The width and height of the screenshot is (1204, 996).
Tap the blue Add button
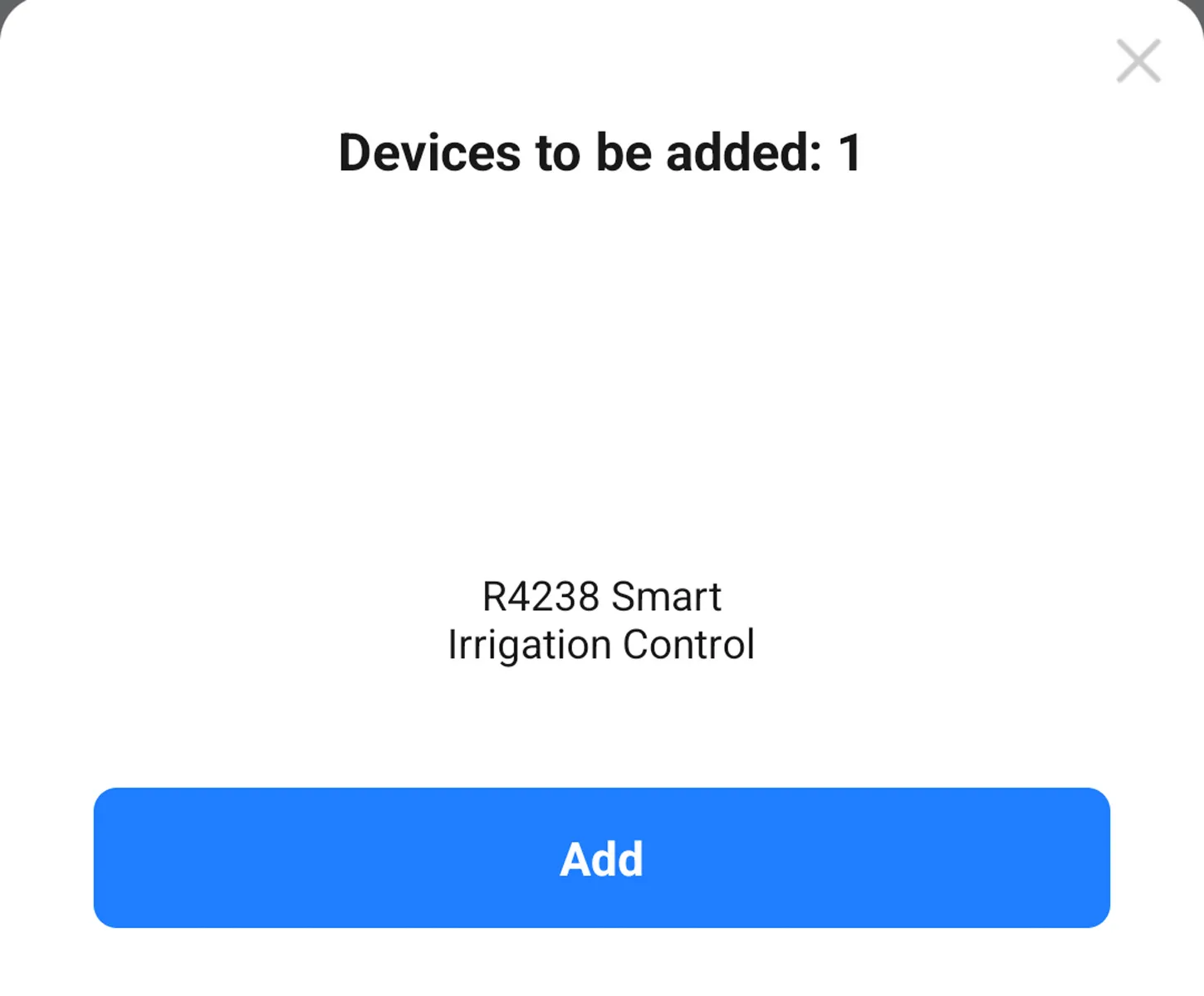click(601, 857)
